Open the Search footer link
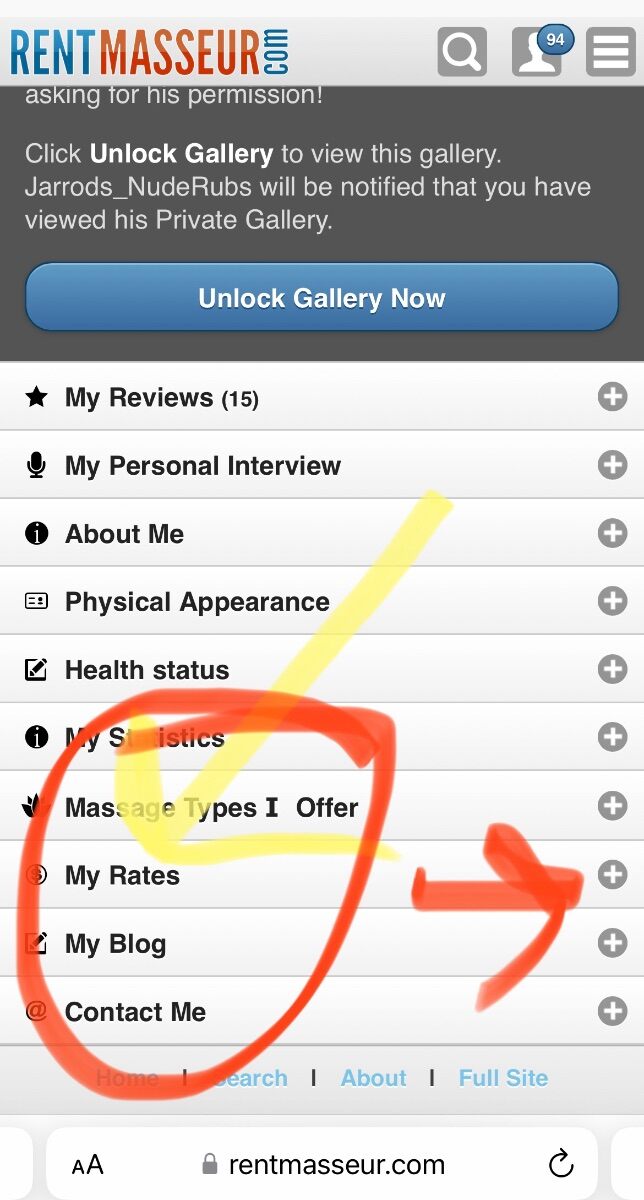644x1200 pixels. pos(250,1078)
